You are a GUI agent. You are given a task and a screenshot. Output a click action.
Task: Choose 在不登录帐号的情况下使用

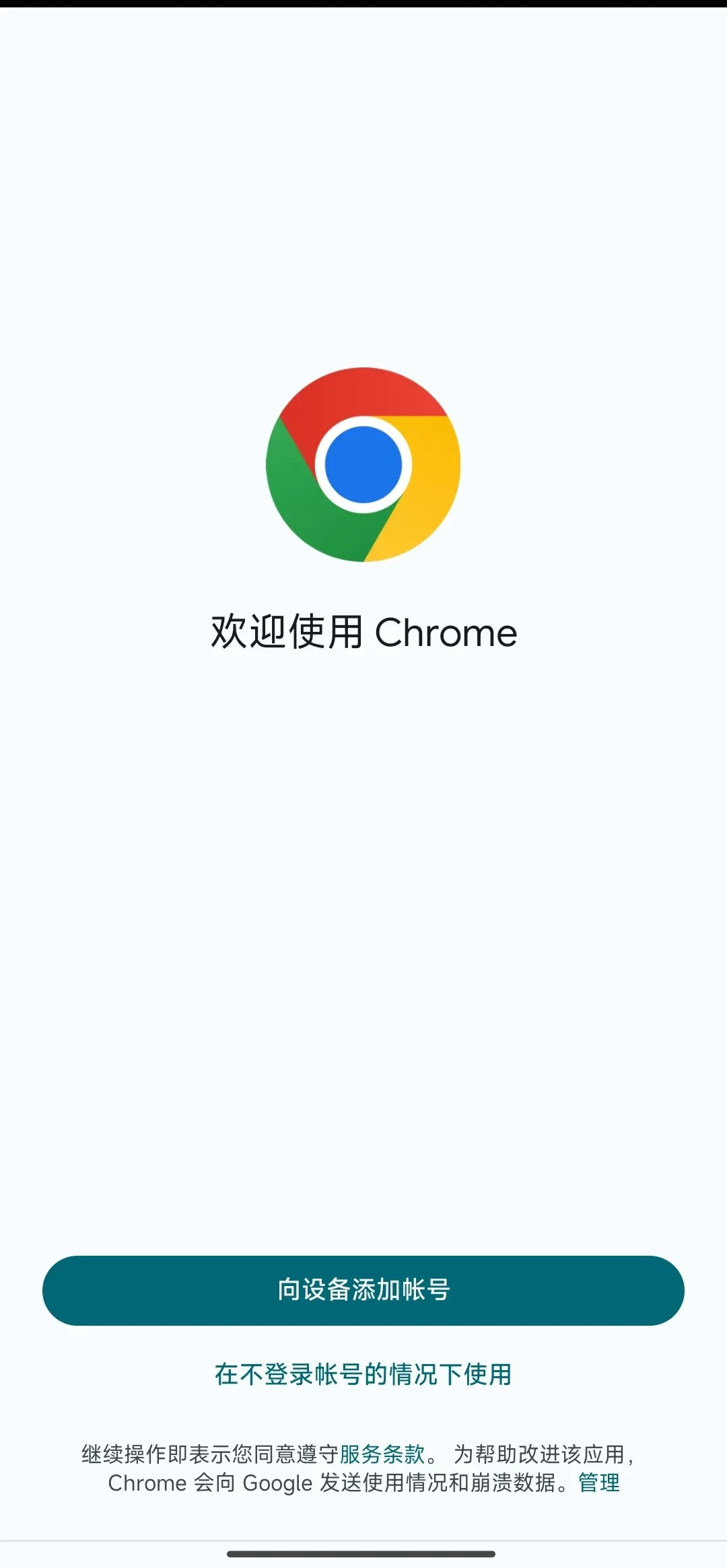pyautogui.click(x=363, y=1374)
